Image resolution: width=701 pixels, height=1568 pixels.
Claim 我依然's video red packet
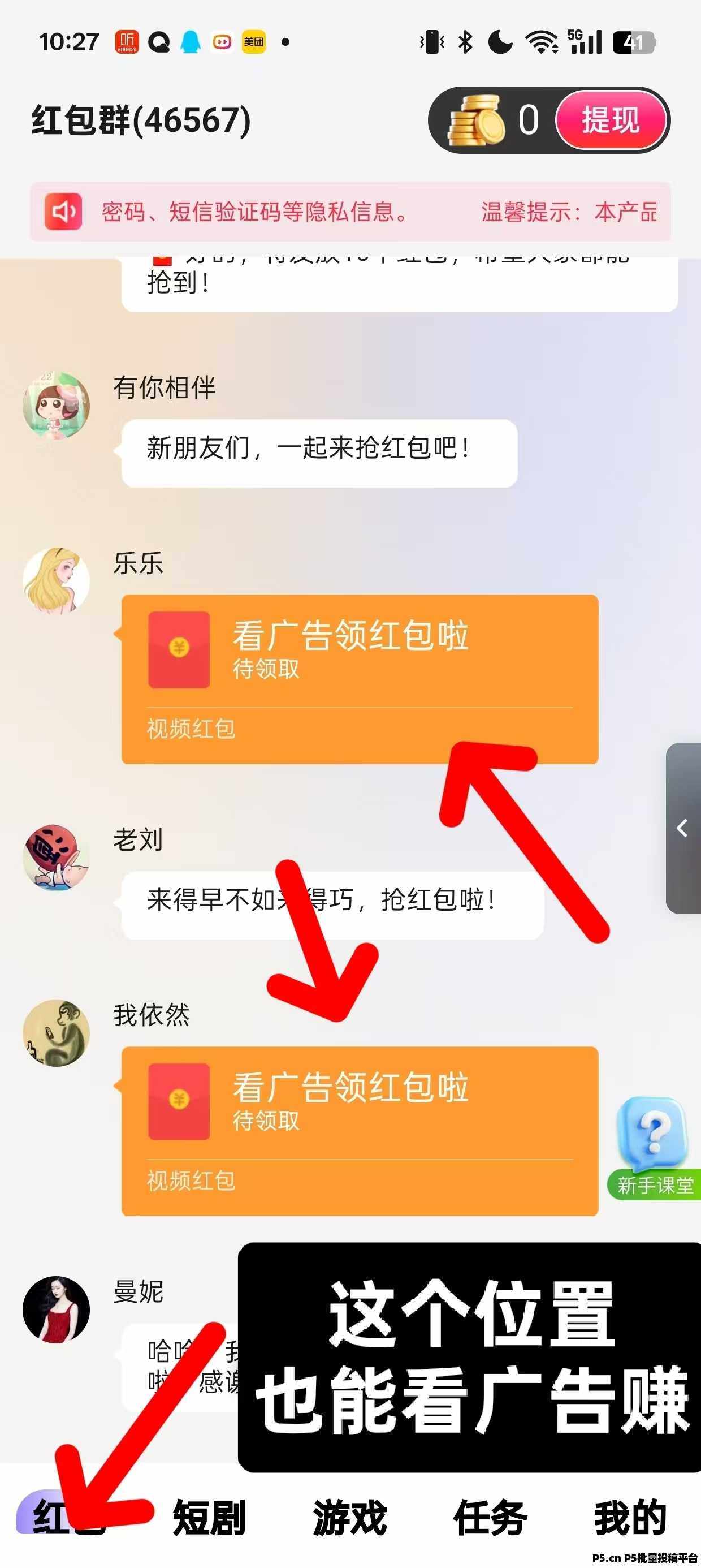[360, 1131]
